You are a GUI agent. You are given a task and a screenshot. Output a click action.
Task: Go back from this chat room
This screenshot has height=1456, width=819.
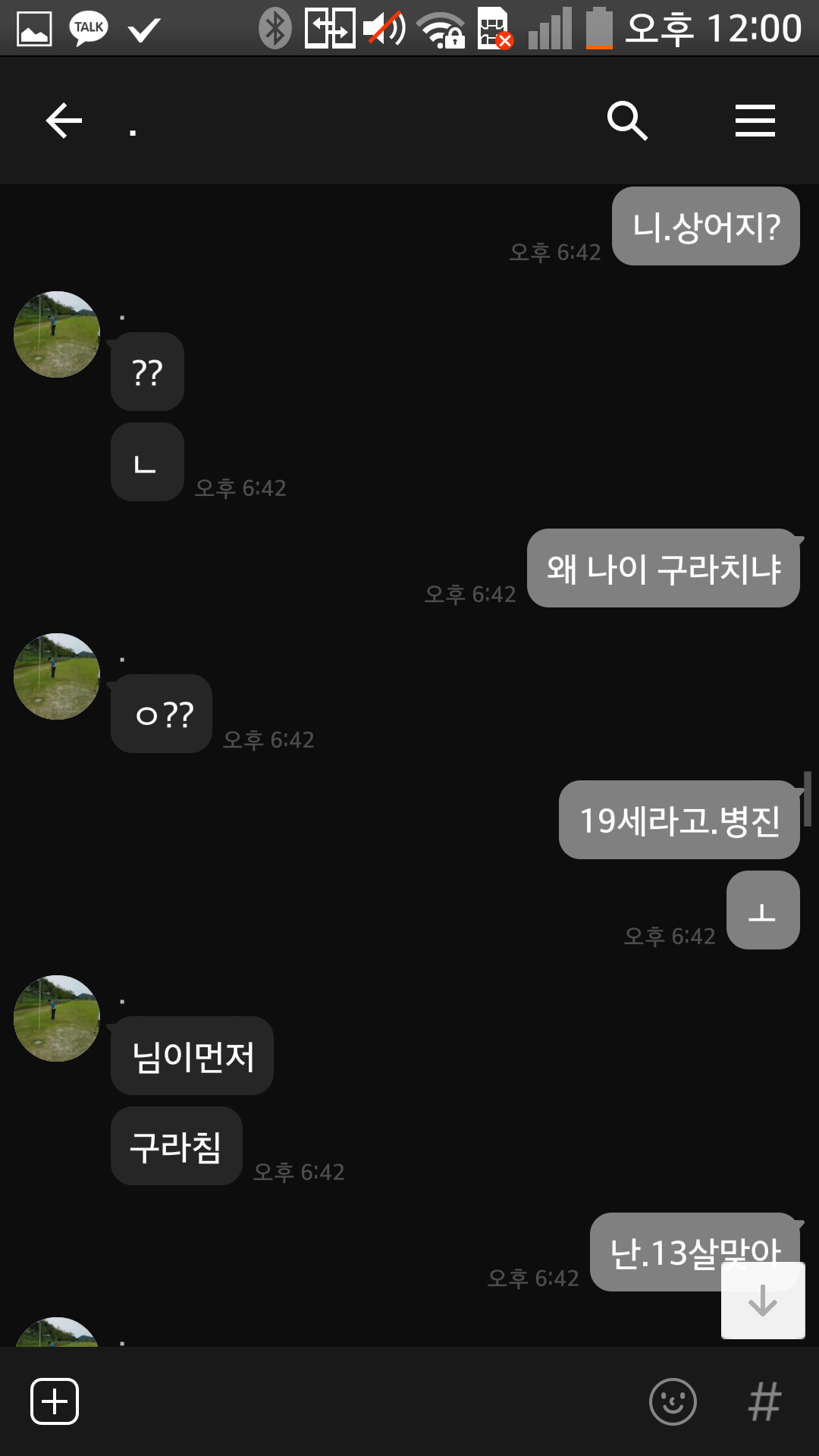(x=64, y=121)
